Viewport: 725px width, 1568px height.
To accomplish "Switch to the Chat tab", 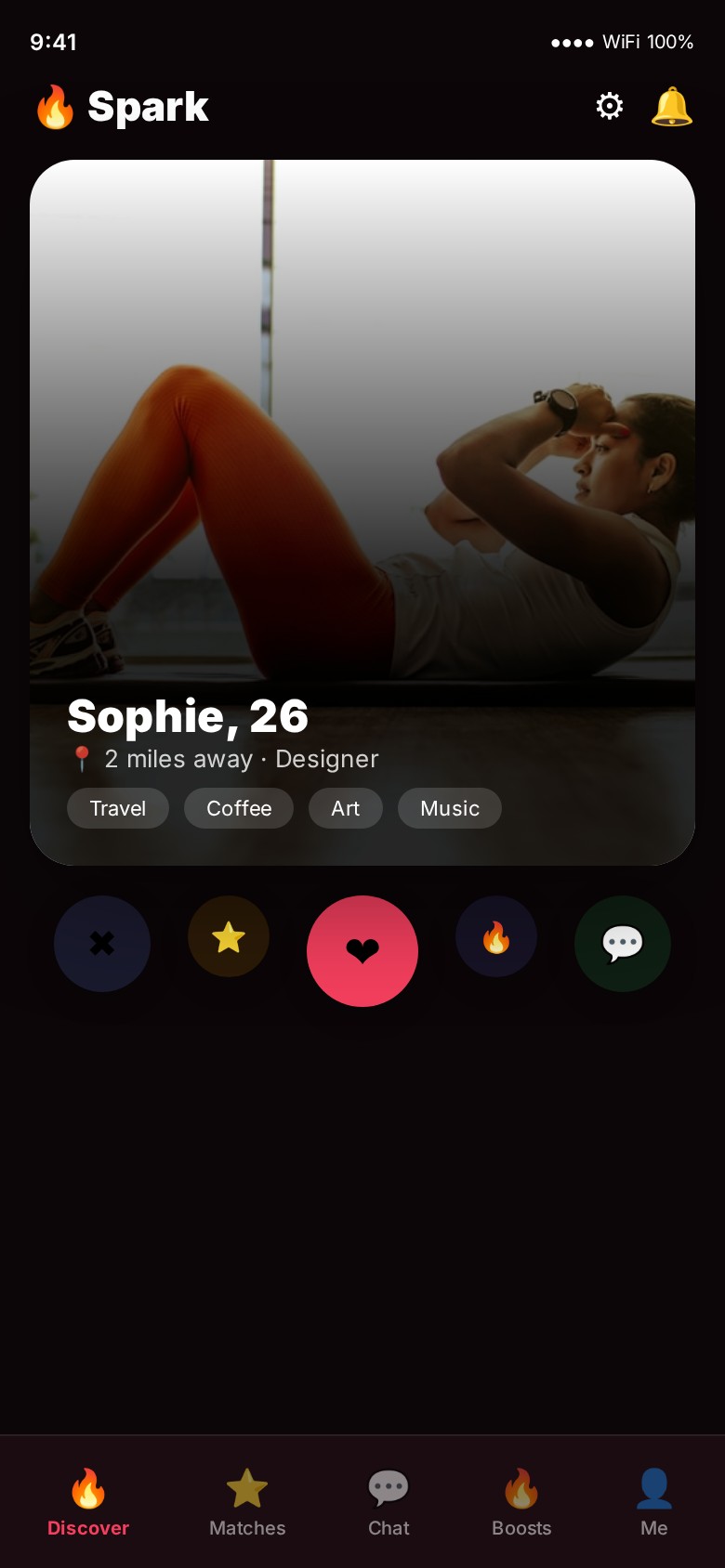I will coord(389,1503).
